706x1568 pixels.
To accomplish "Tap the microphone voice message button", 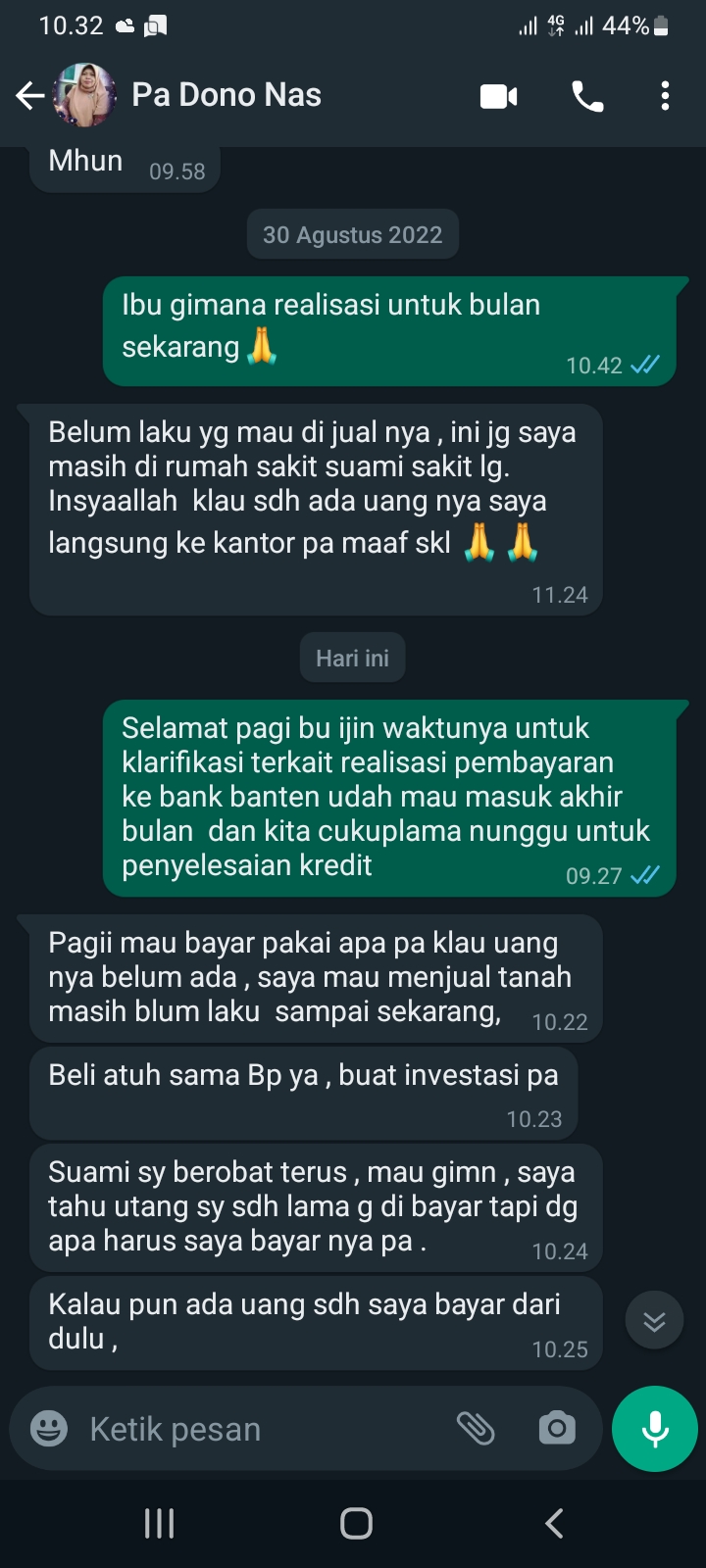I will [x=655, y=1429].
